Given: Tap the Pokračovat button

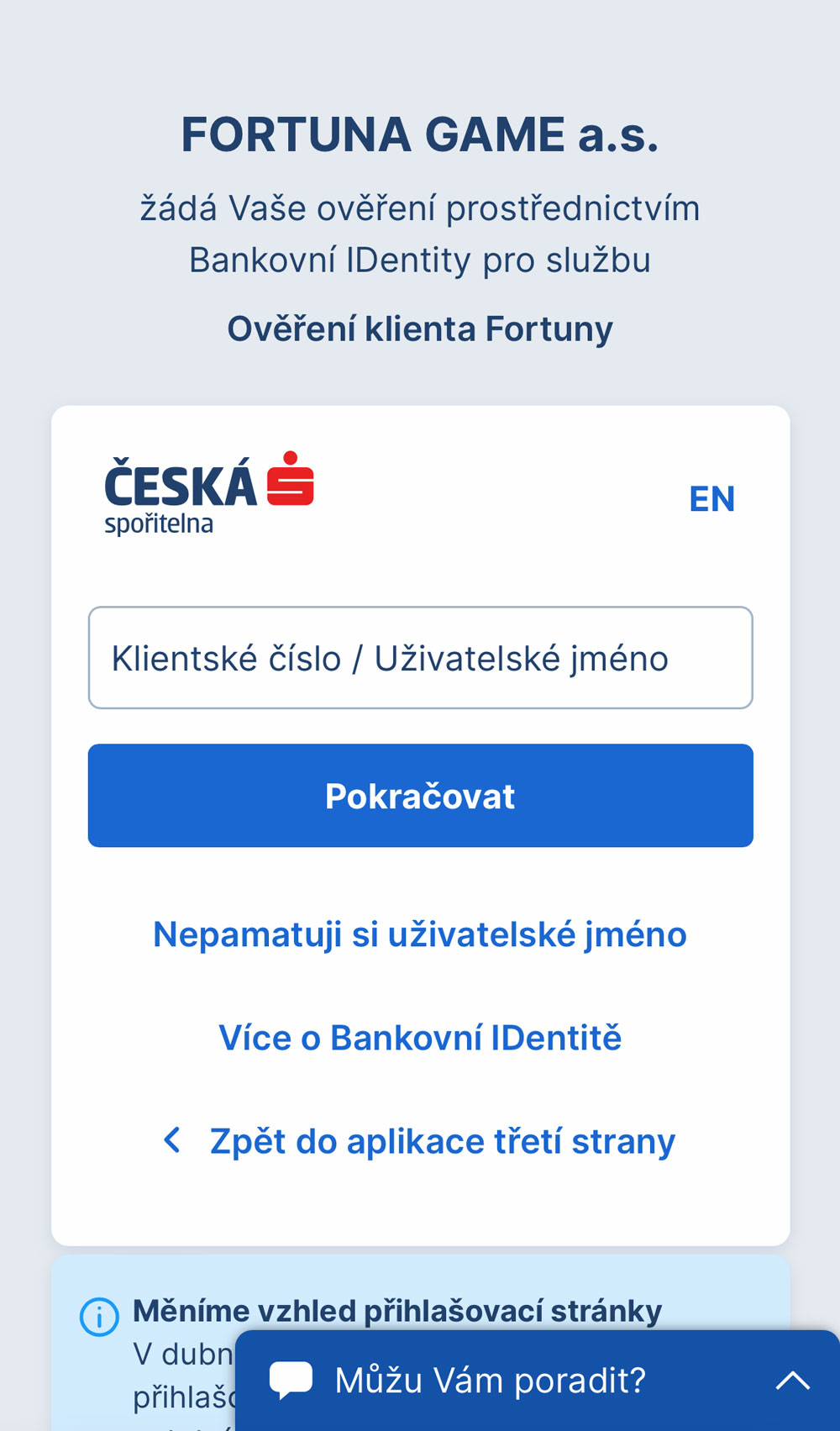Looking at the screenshot, I should pos(420,796).
